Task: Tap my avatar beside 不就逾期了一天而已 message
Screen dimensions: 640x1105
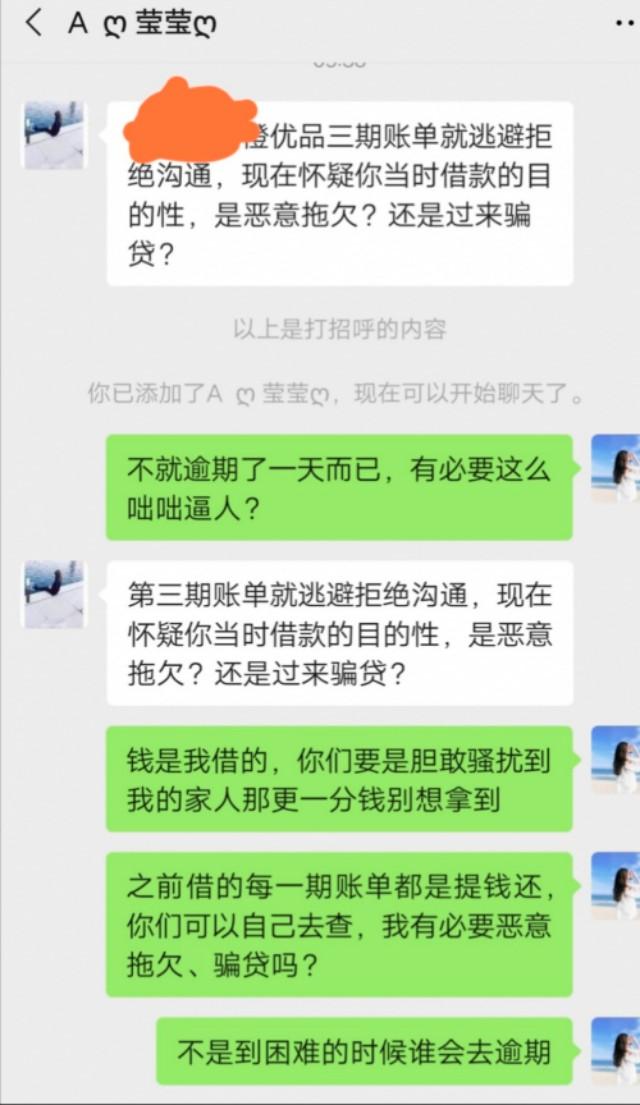Action: point(615,468)
